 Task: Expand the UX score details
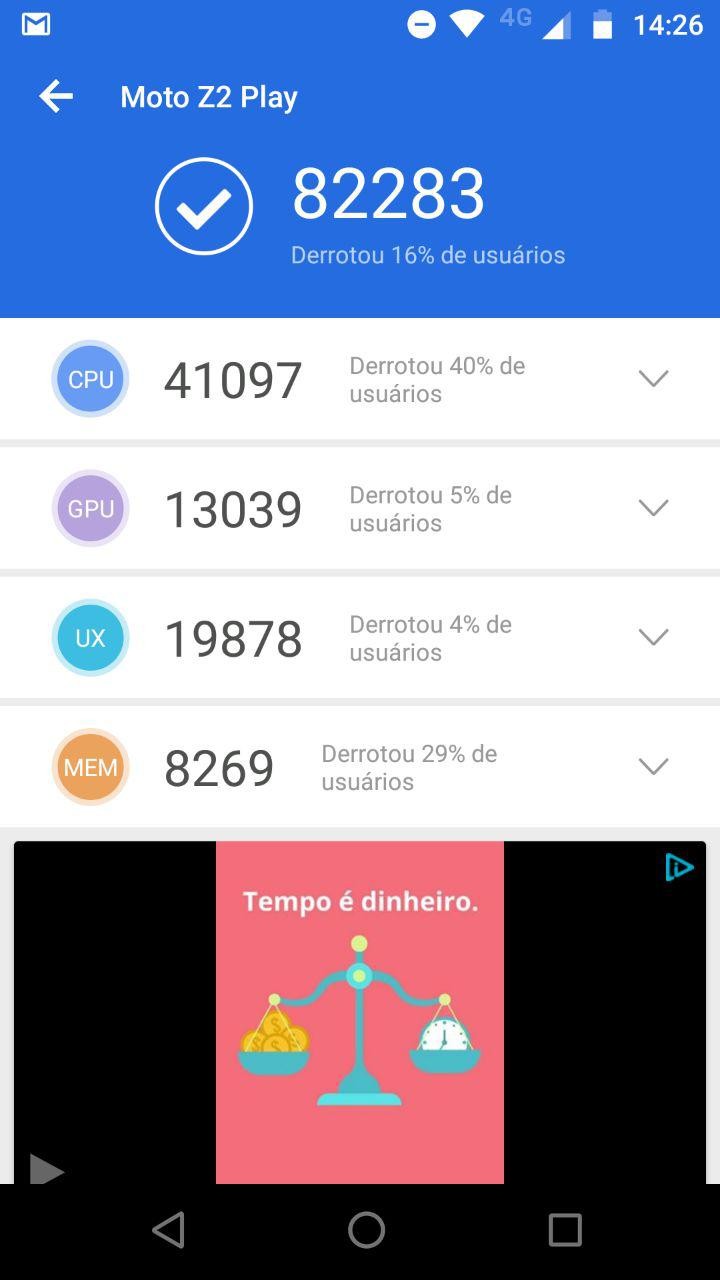[653, 637]
